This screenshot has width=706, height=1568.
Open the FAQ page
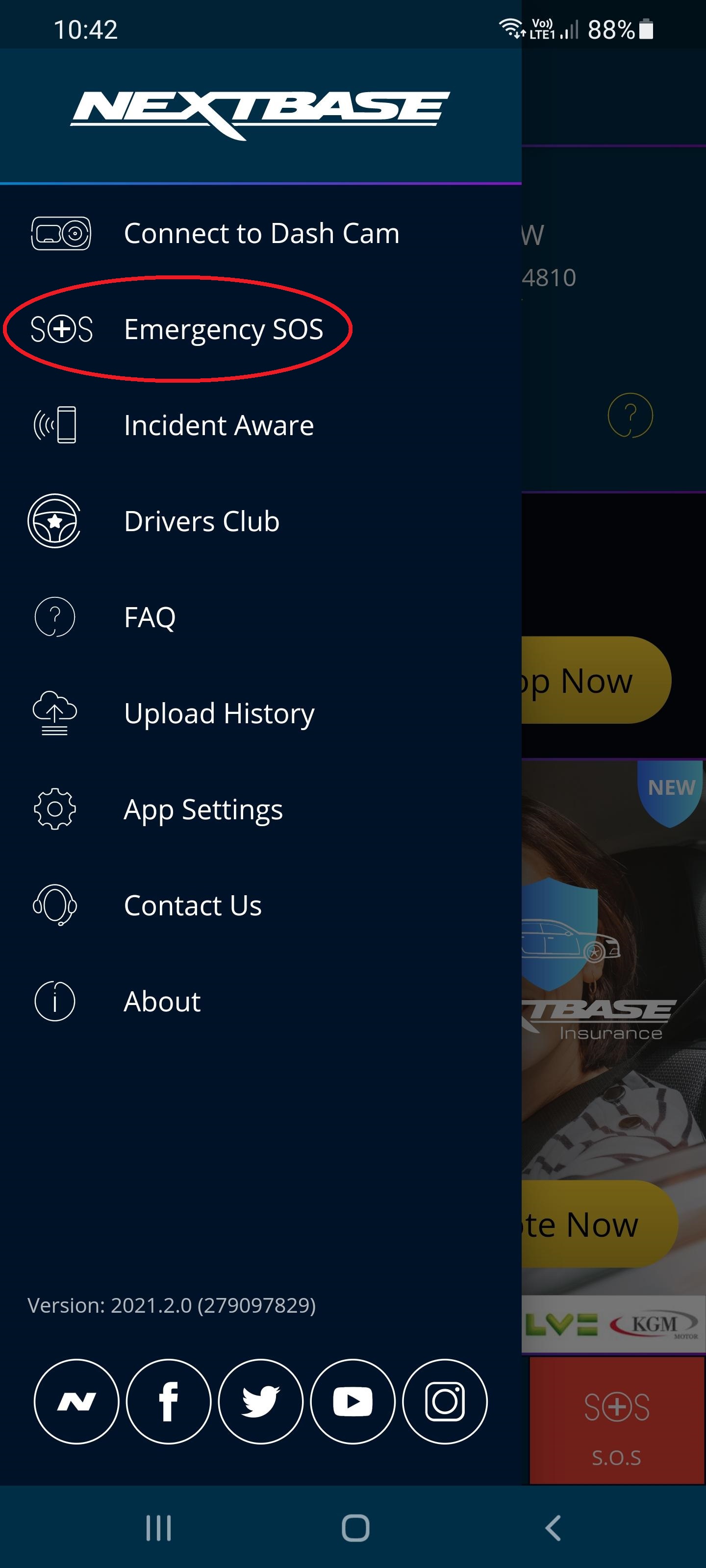pos(150,617)
